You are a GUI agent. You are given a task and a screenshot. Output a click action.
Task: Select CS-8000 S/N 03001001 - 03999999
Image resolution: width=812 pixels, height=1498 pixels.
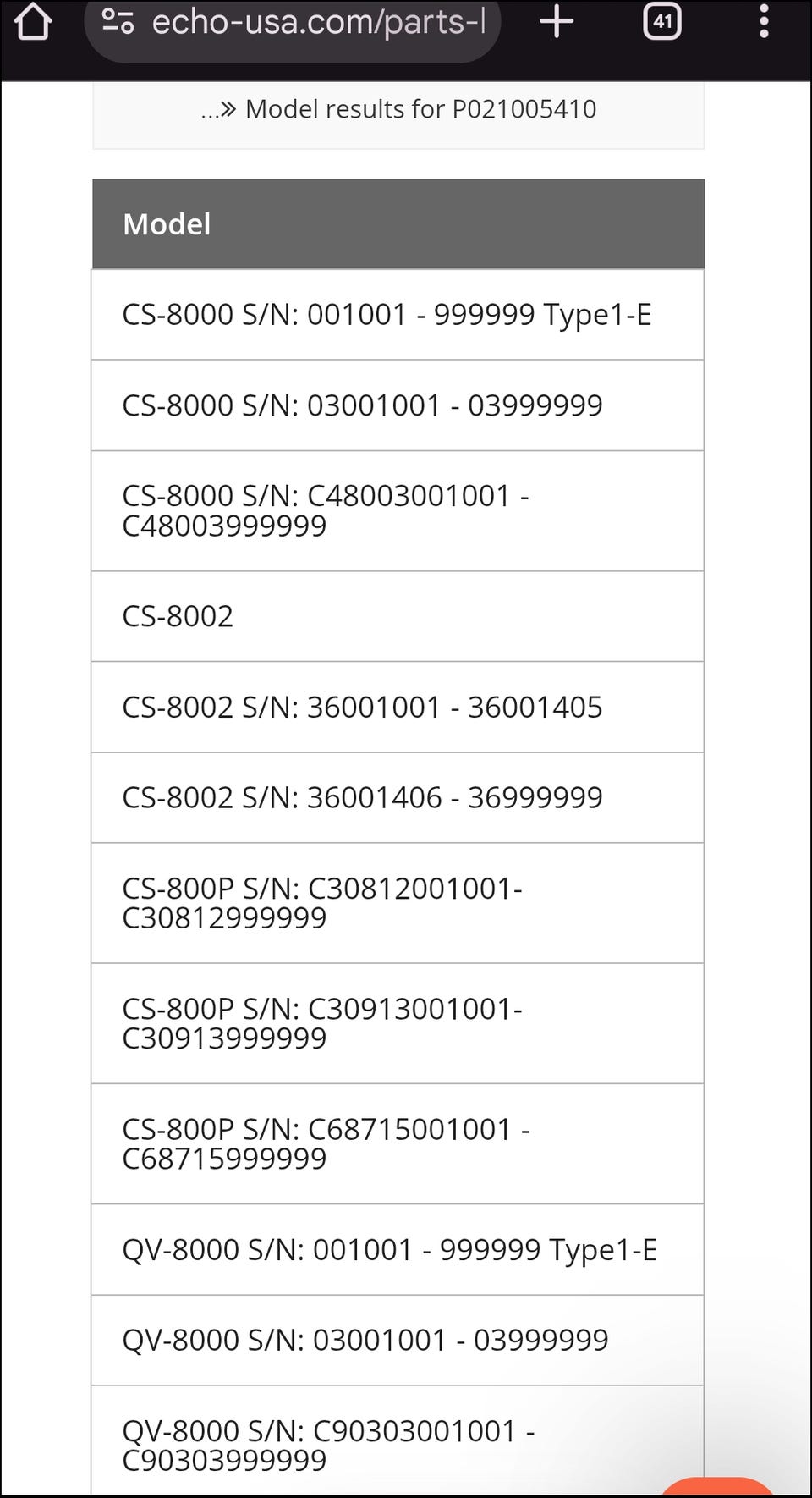pyautogui.click(x=362, y=405)
